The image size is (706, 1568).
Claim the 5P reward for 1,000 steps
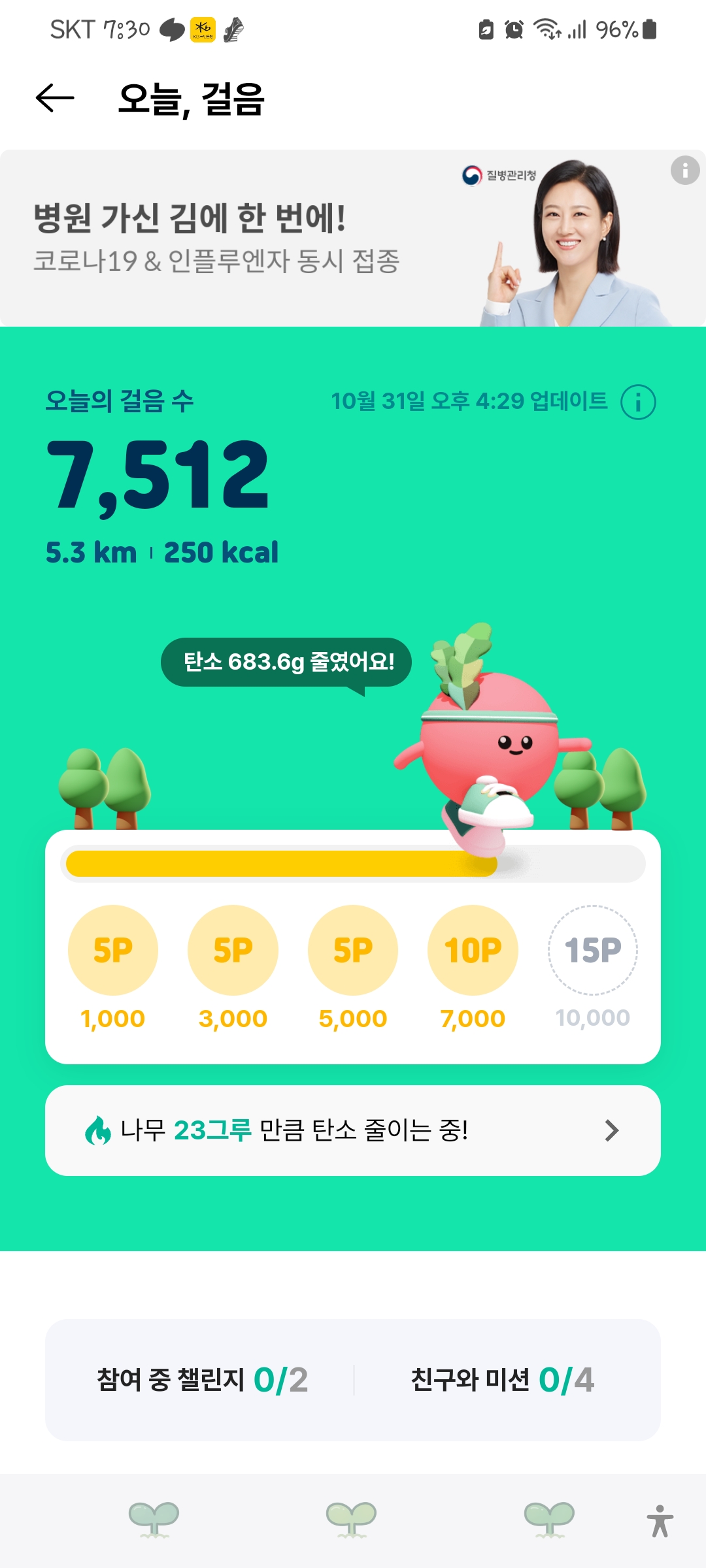(x=113, y=950)
